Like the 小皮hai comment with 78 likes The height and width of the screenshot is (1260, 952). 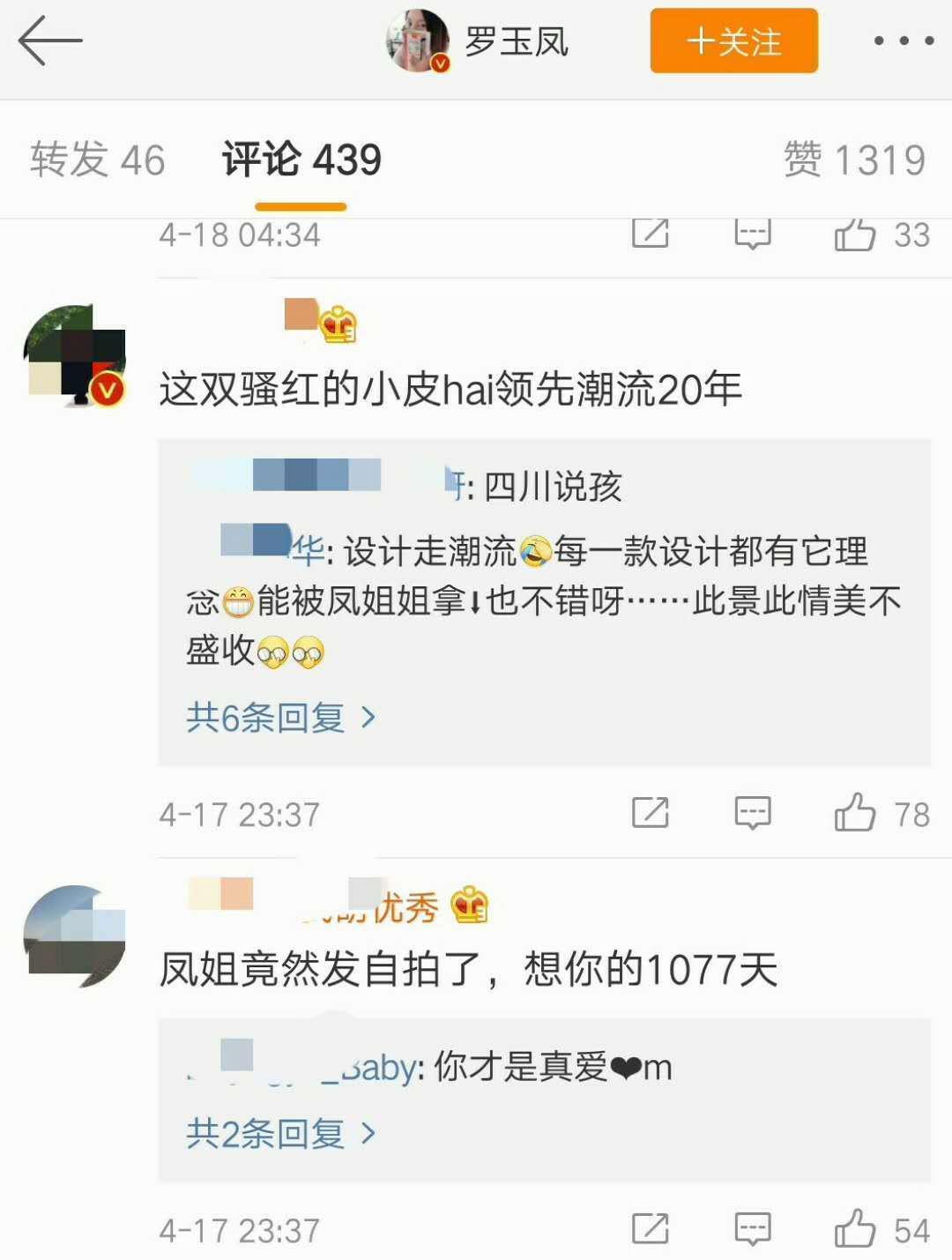pos(855,813)
